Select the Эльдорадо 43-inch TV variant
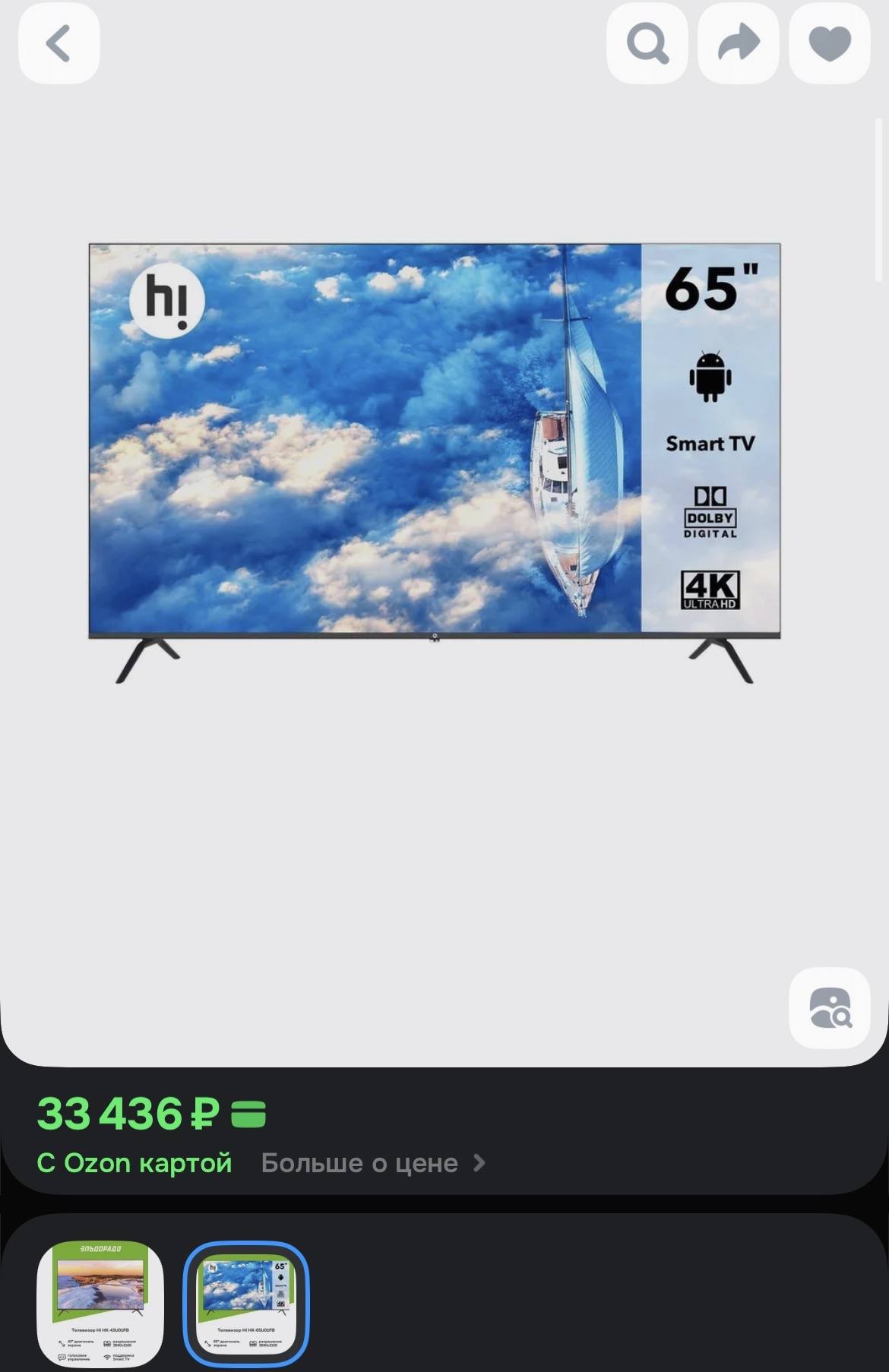889x1372 pixels. (x=100, y=1304)
